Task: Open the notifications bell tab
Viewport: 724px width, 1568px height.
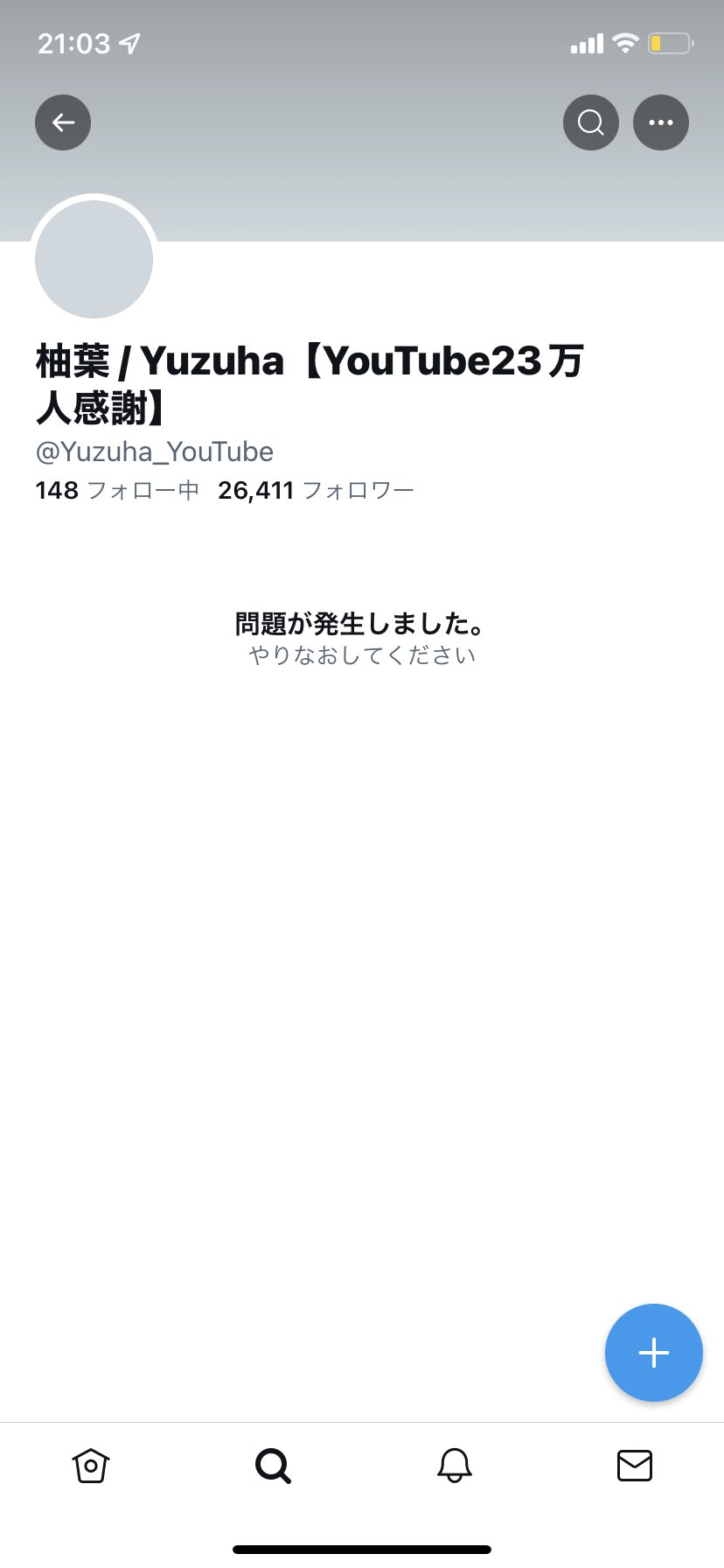Action: (455, 1465)
